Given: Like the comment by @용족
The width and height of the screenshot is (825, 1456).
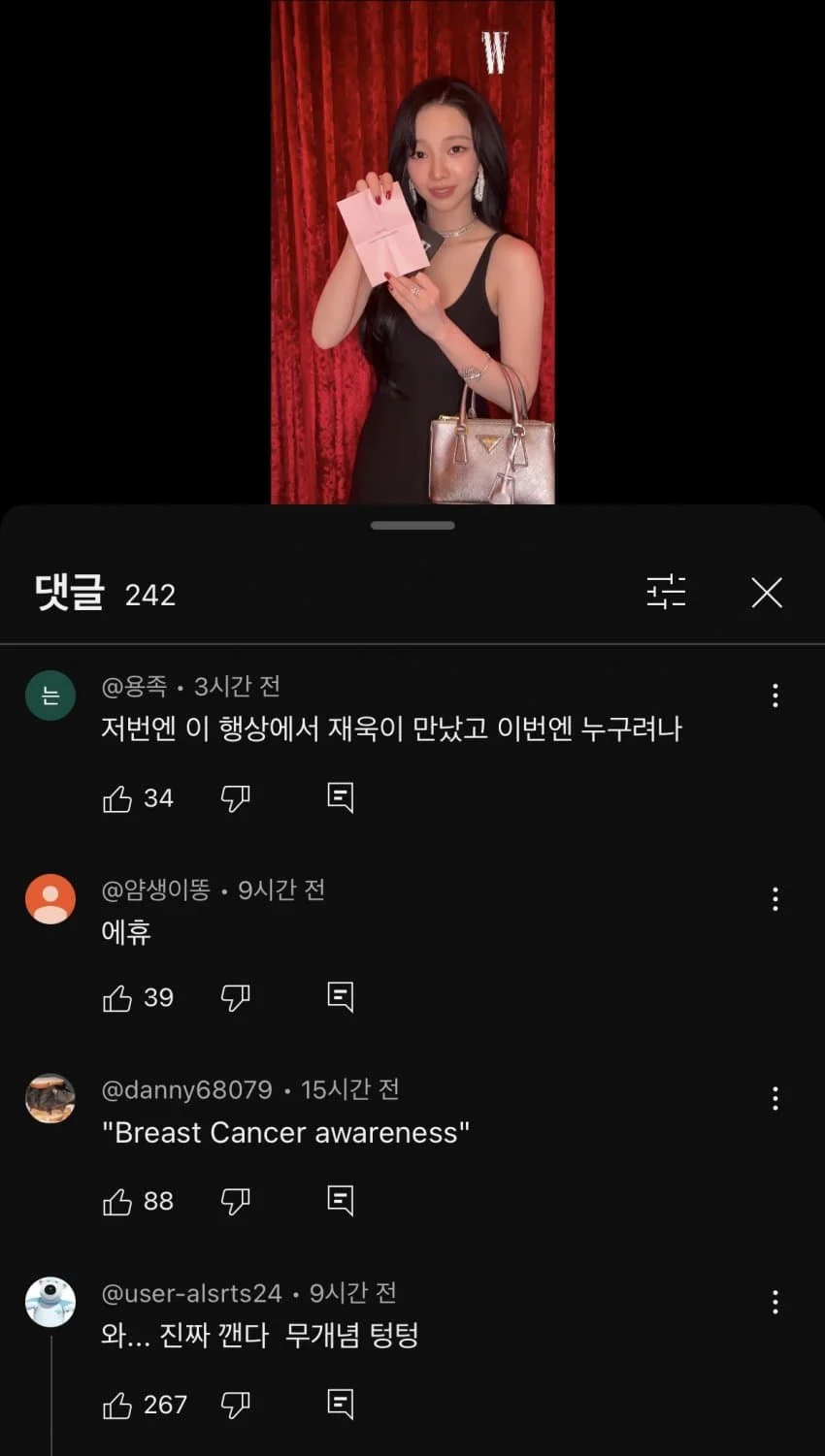Looking at the screenshot, I should (x=117, y=798).
